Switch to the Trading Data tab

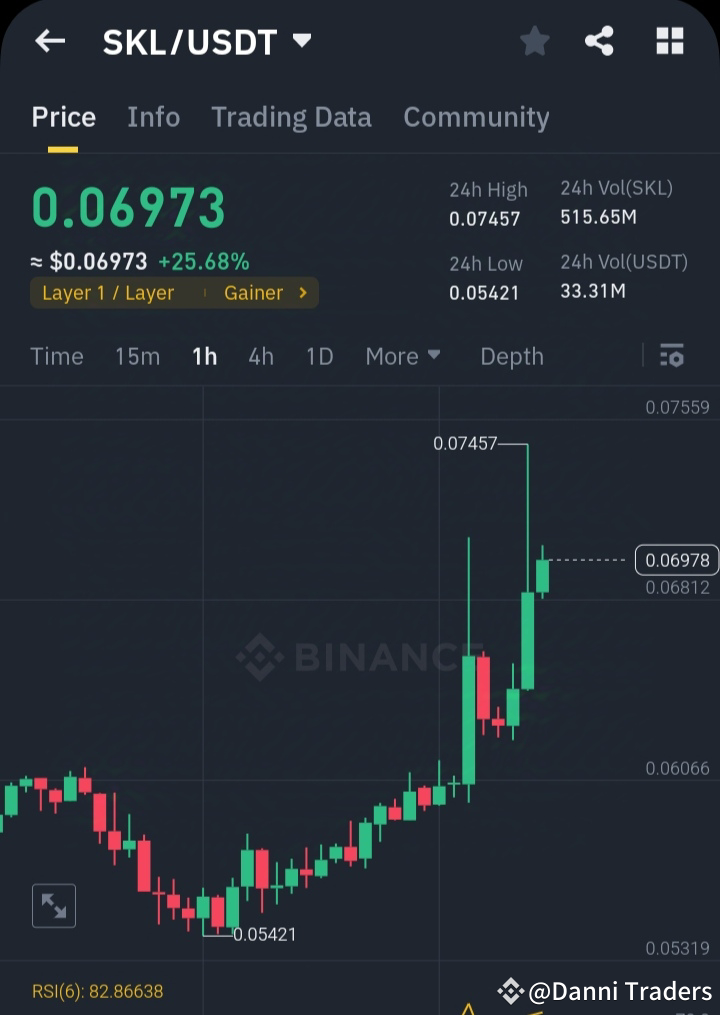click(291, 117)
